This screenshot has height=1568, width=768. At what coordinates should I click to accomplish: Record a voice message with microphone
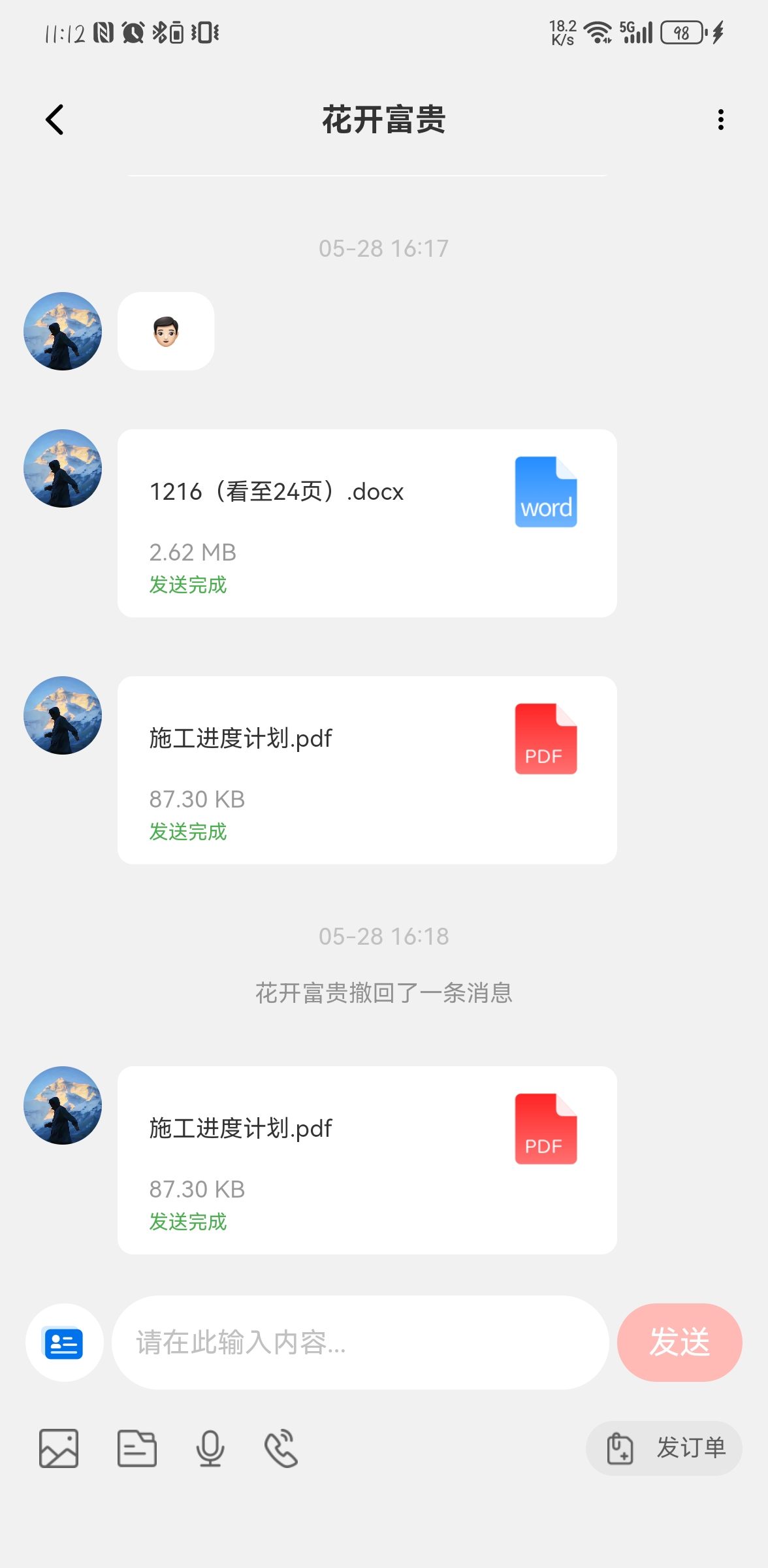[x=210, y=1448]
